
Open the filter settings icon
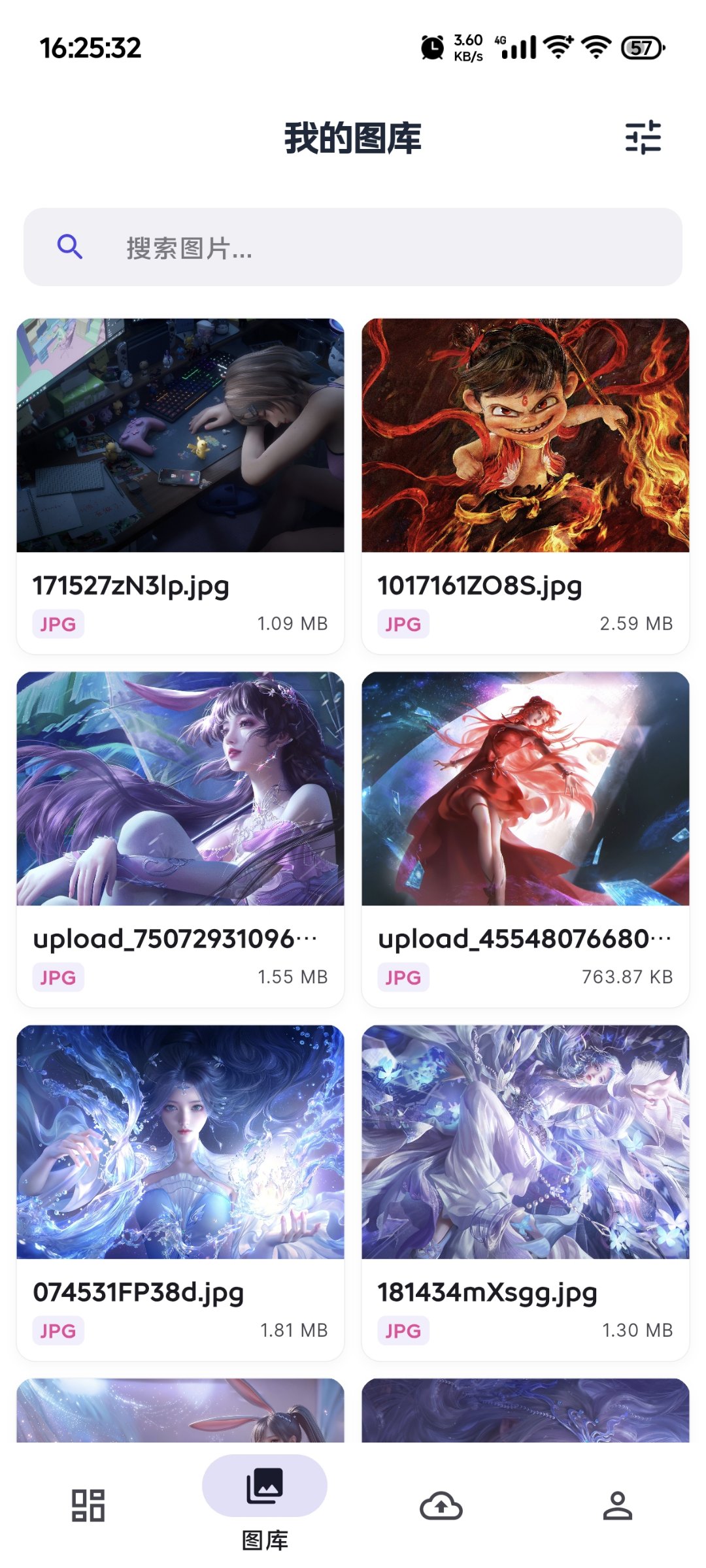pyautogui.click(x=643, y=138)
